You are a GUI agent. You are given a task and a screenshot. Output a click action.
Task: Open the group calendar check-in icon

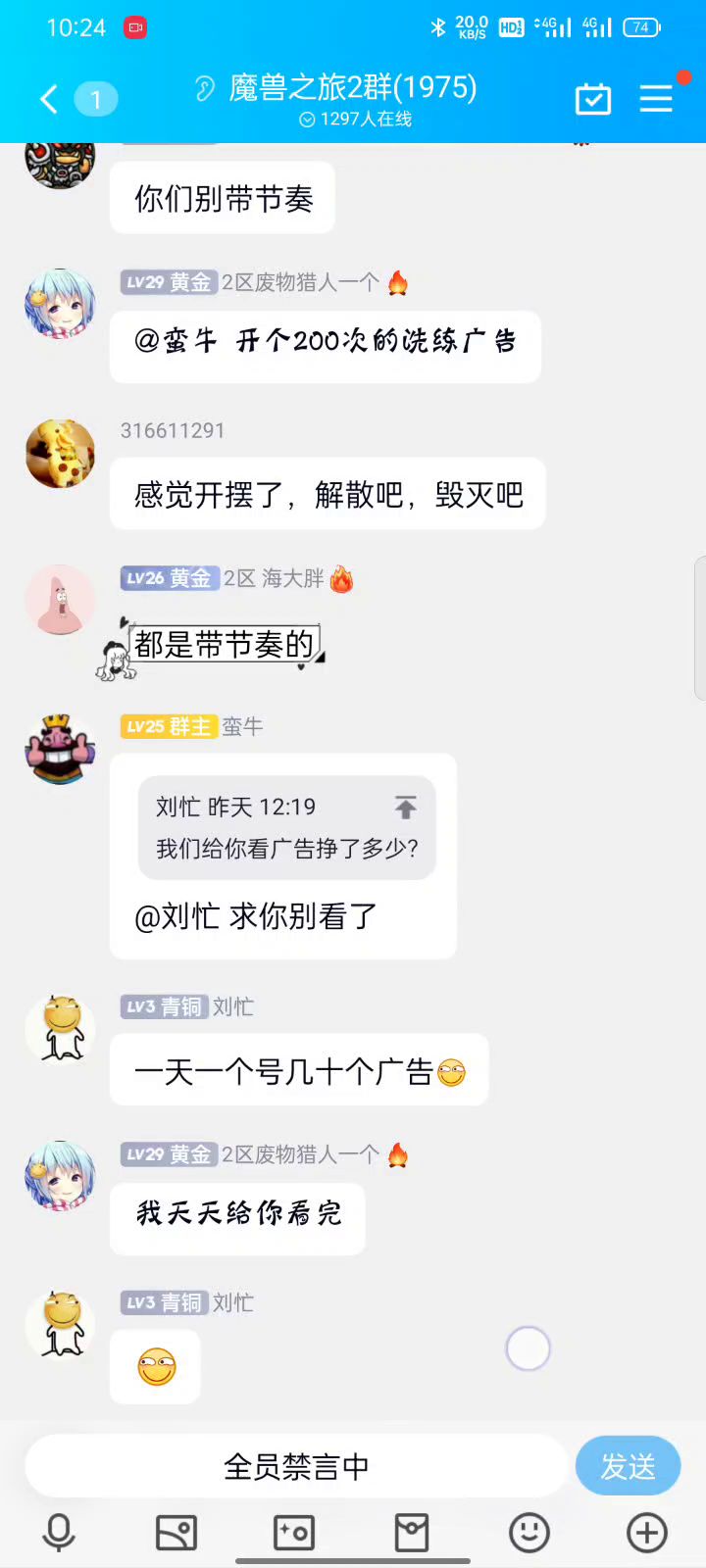(592, 99)
